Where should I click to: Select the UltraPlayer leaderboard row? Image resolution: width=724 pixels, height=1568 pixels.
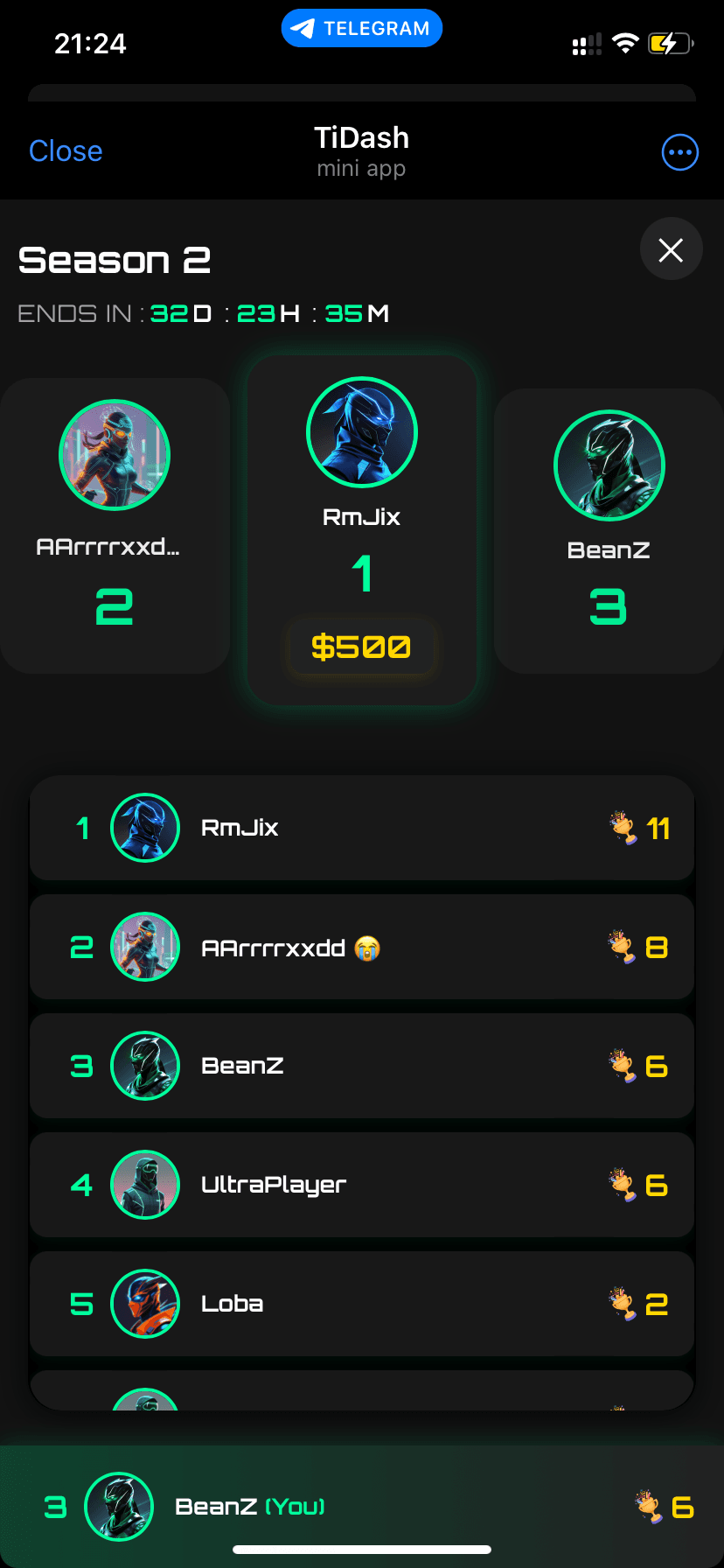362,1185
